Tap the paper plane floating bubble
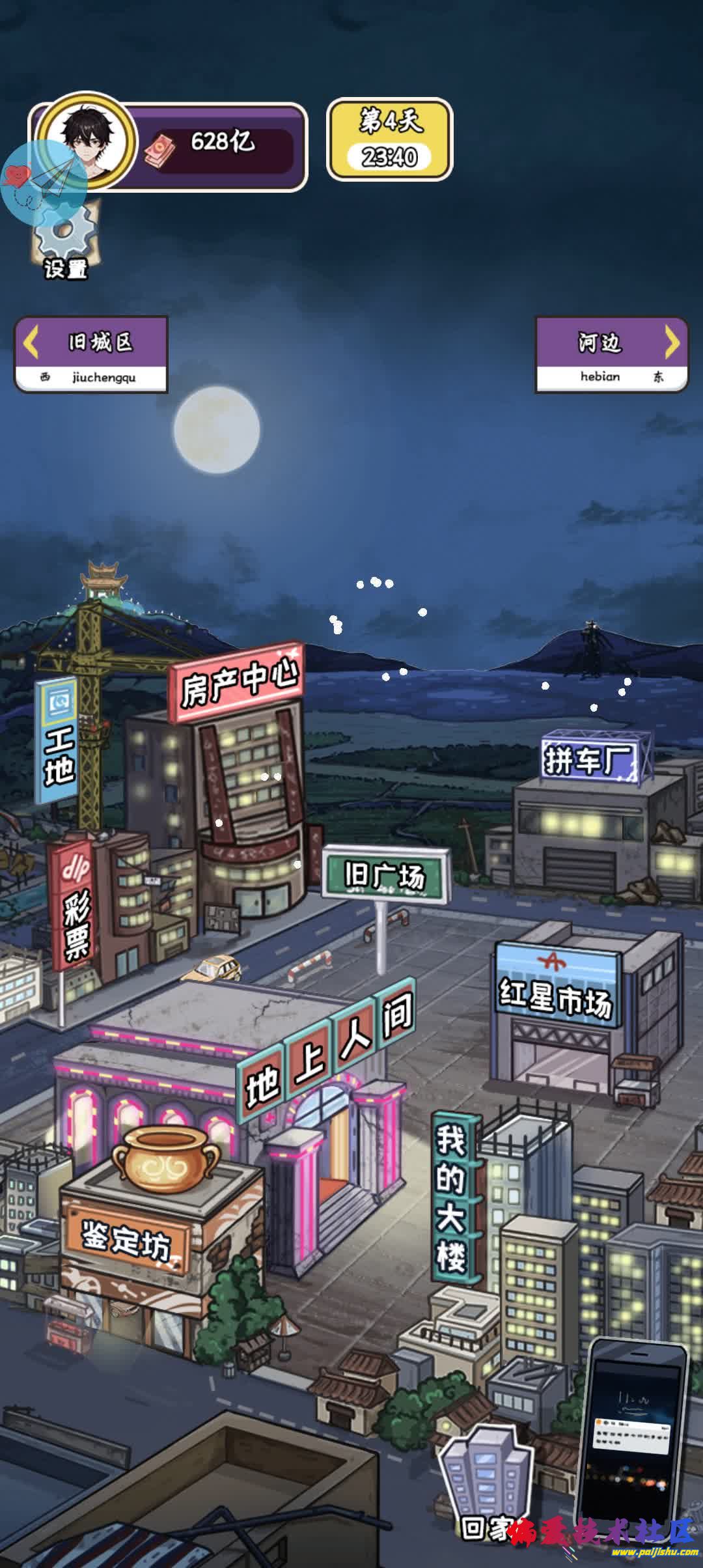The image size is (703, 1568). [x=44, y=184]
